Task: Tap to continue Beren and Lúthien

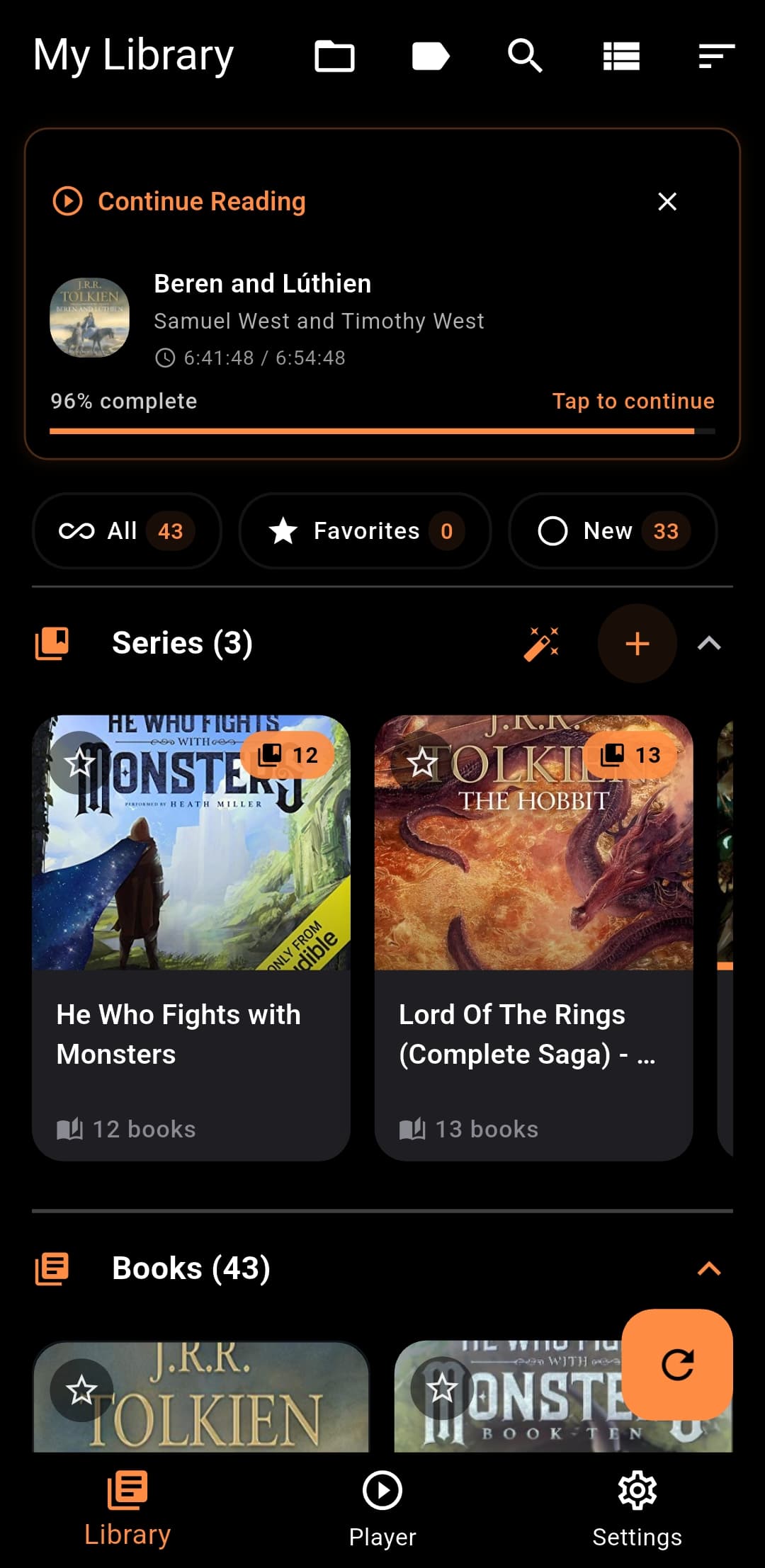Action: pyautogui.click(x=634, y=401)
